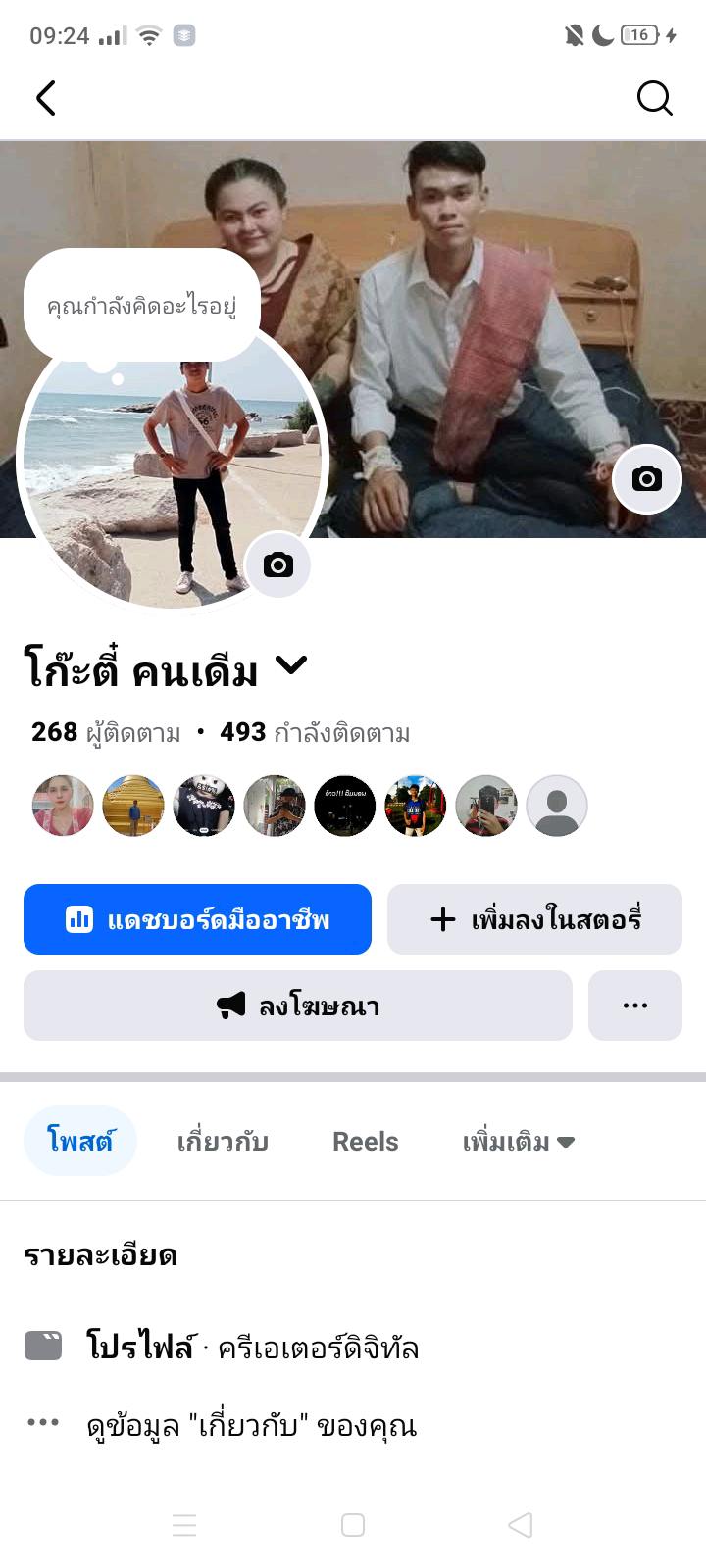Open the 268 ผู้ติดตาม followers list
Viewport: 706px width, 1568px height.
(x=106, y=732)
